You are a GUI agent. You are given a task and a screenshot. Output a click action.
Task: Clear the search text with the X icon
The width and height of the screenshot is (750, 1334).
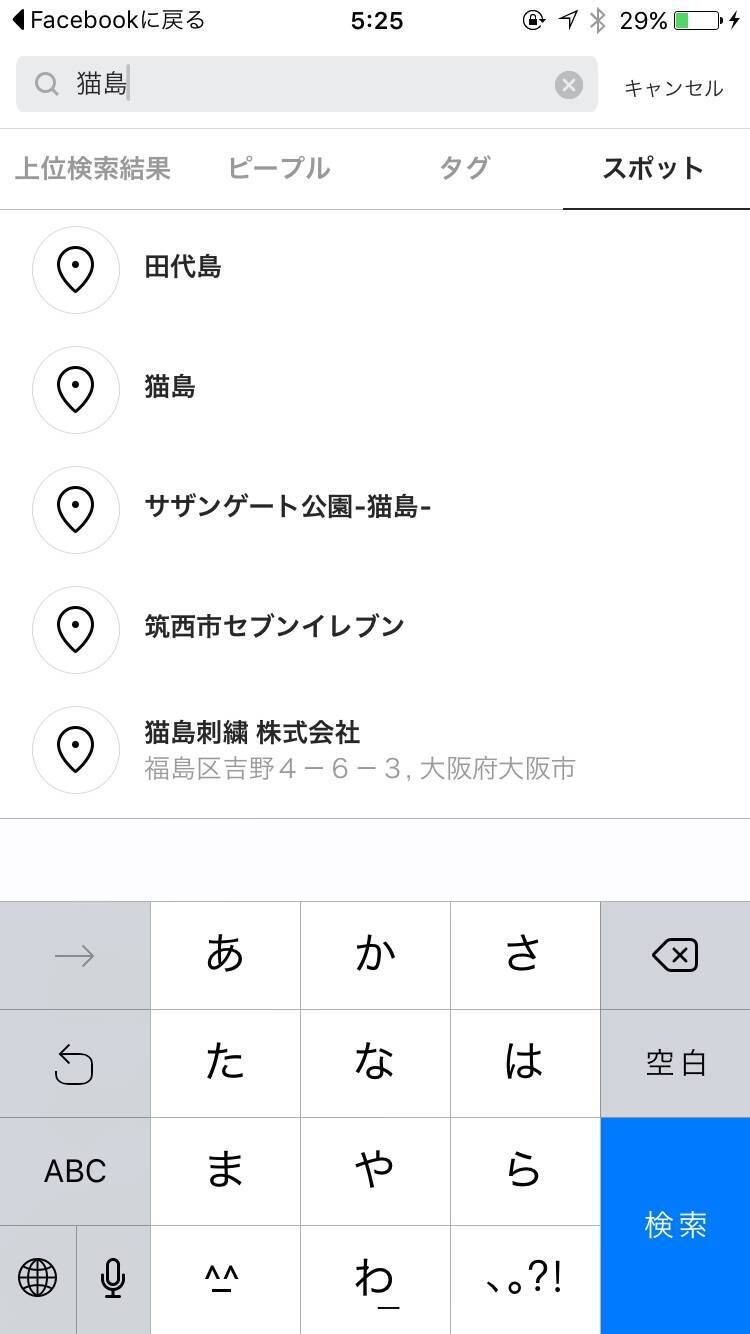click(x=568, y=85)
